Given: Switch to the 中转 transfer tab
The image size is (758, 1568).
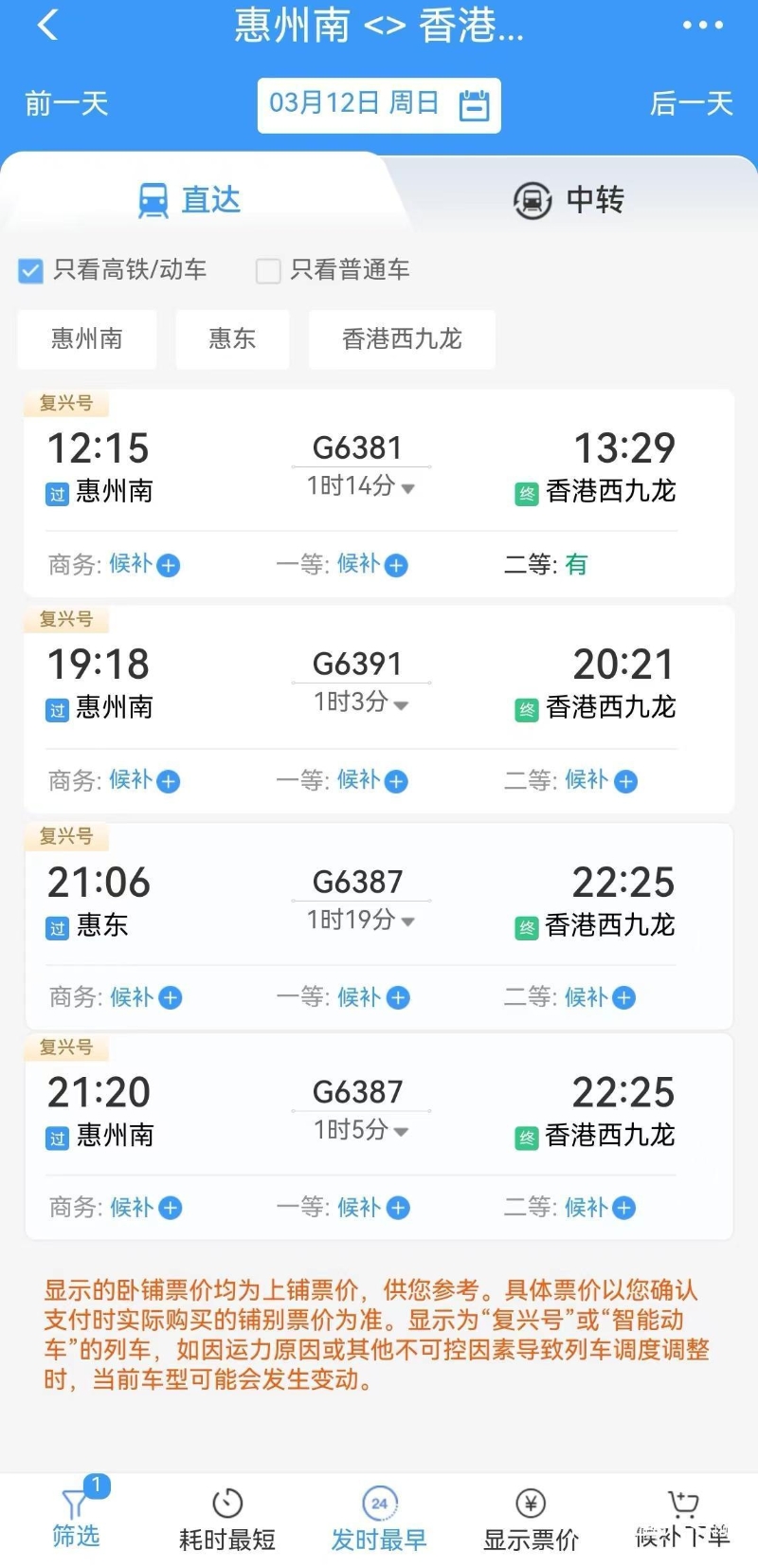Looking at the screenshot, I should pyautogui.click(x=568, y=200).
